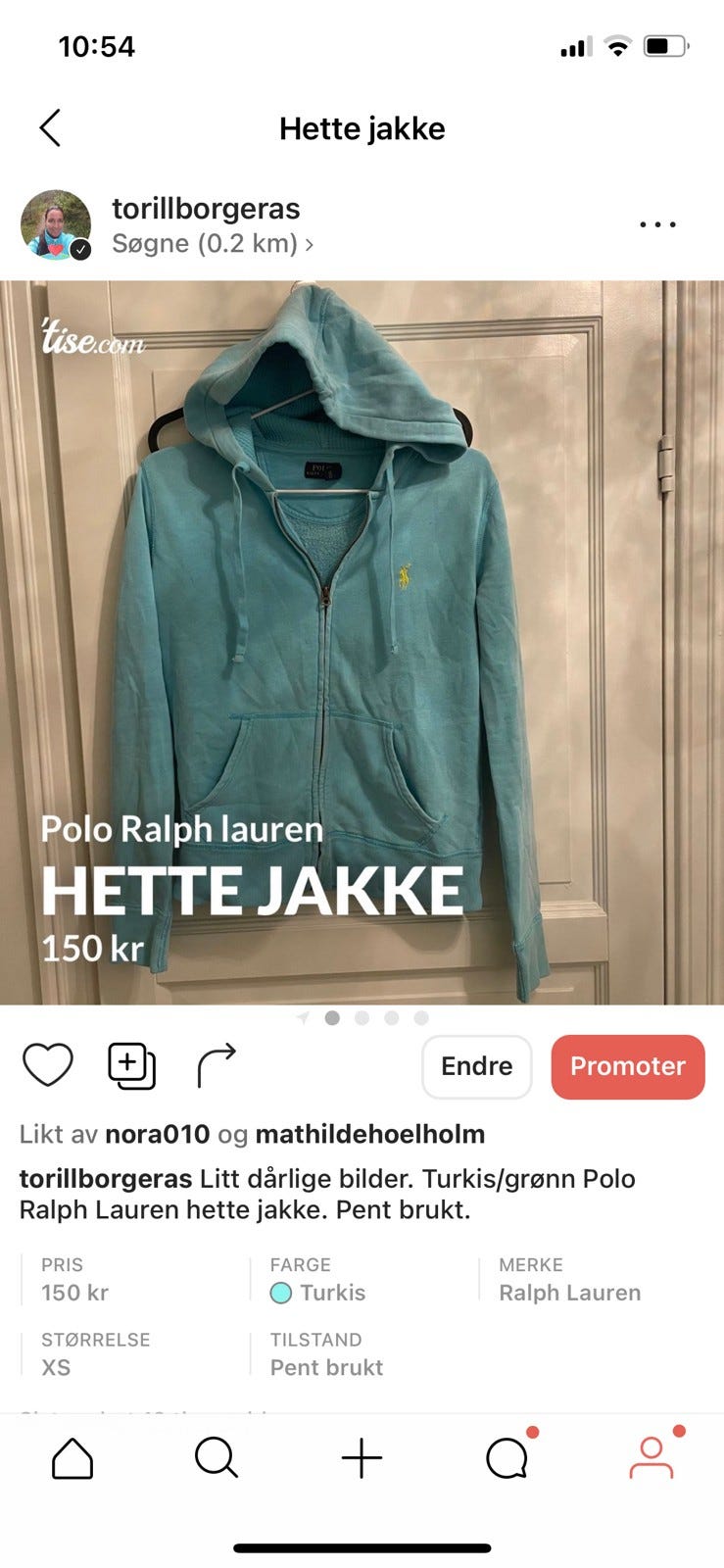Select the Search icon in bottom navigation
Screen dimensions: 724x1568
217,1457
